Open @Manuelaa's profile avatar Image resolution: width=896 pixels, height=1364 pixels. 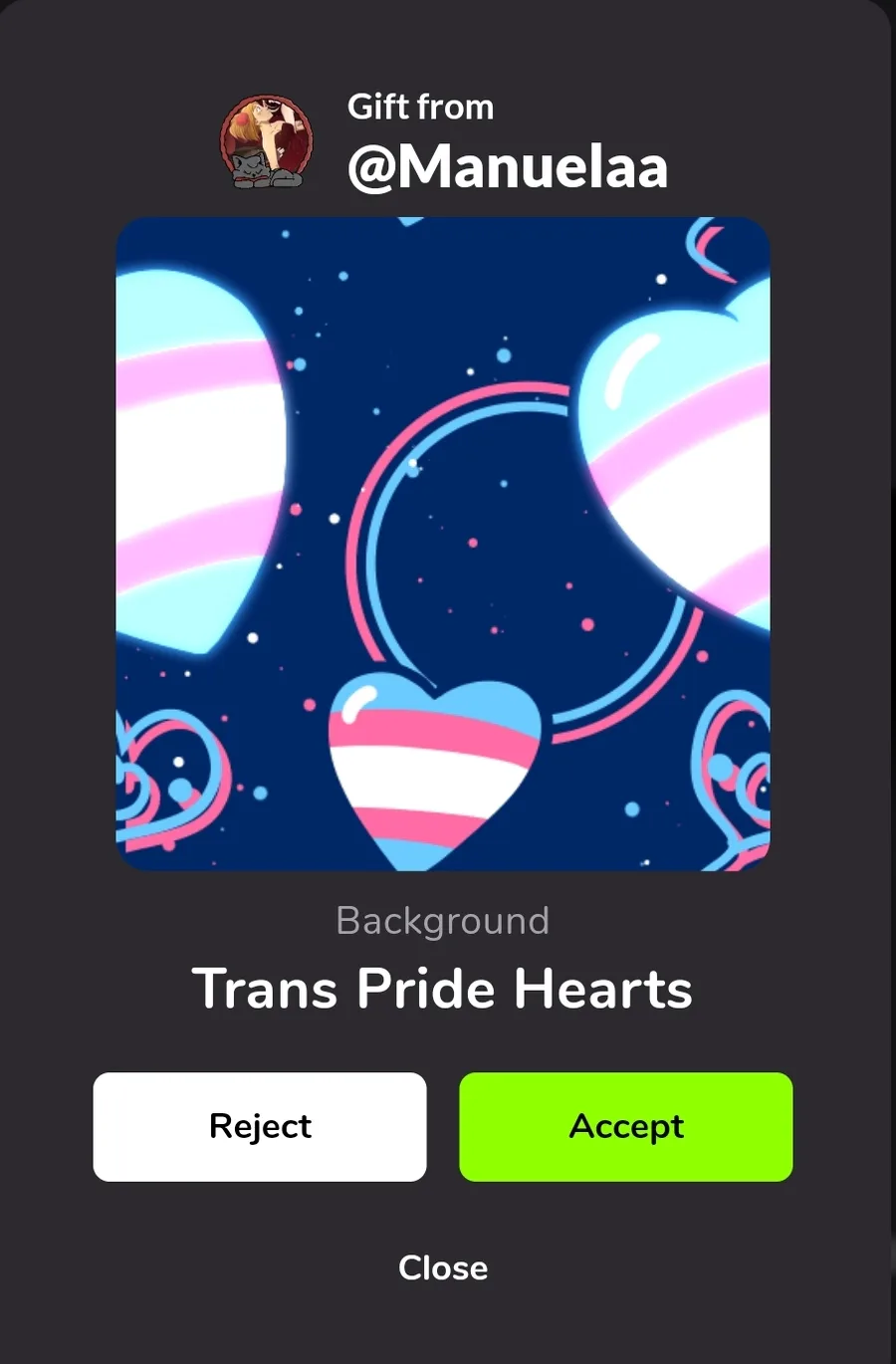coord(267,142)
